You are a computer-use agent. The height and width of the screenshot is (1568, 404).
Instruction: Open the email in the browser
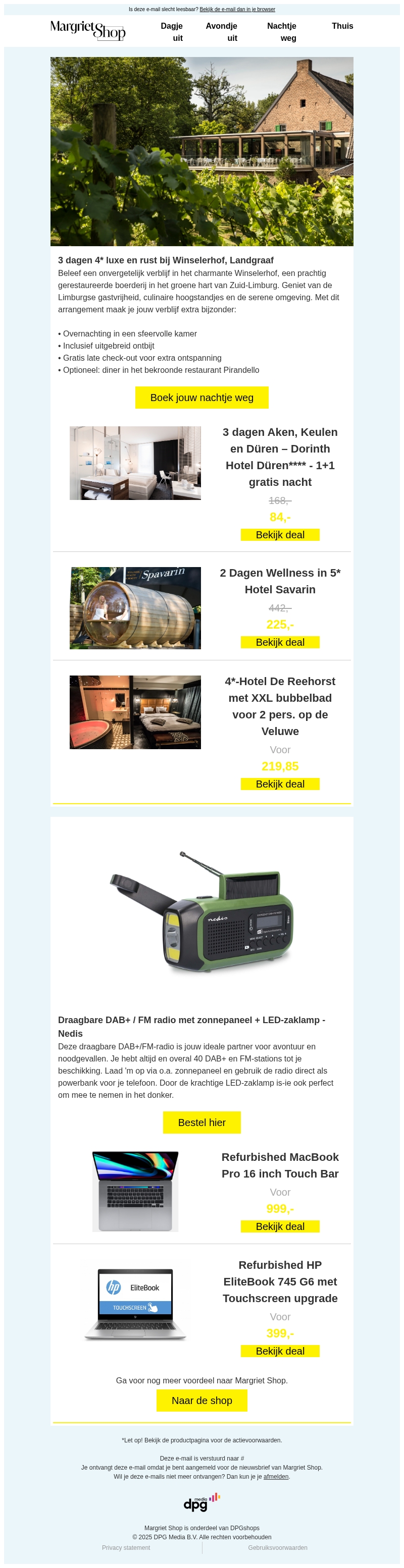coord(237,10)
